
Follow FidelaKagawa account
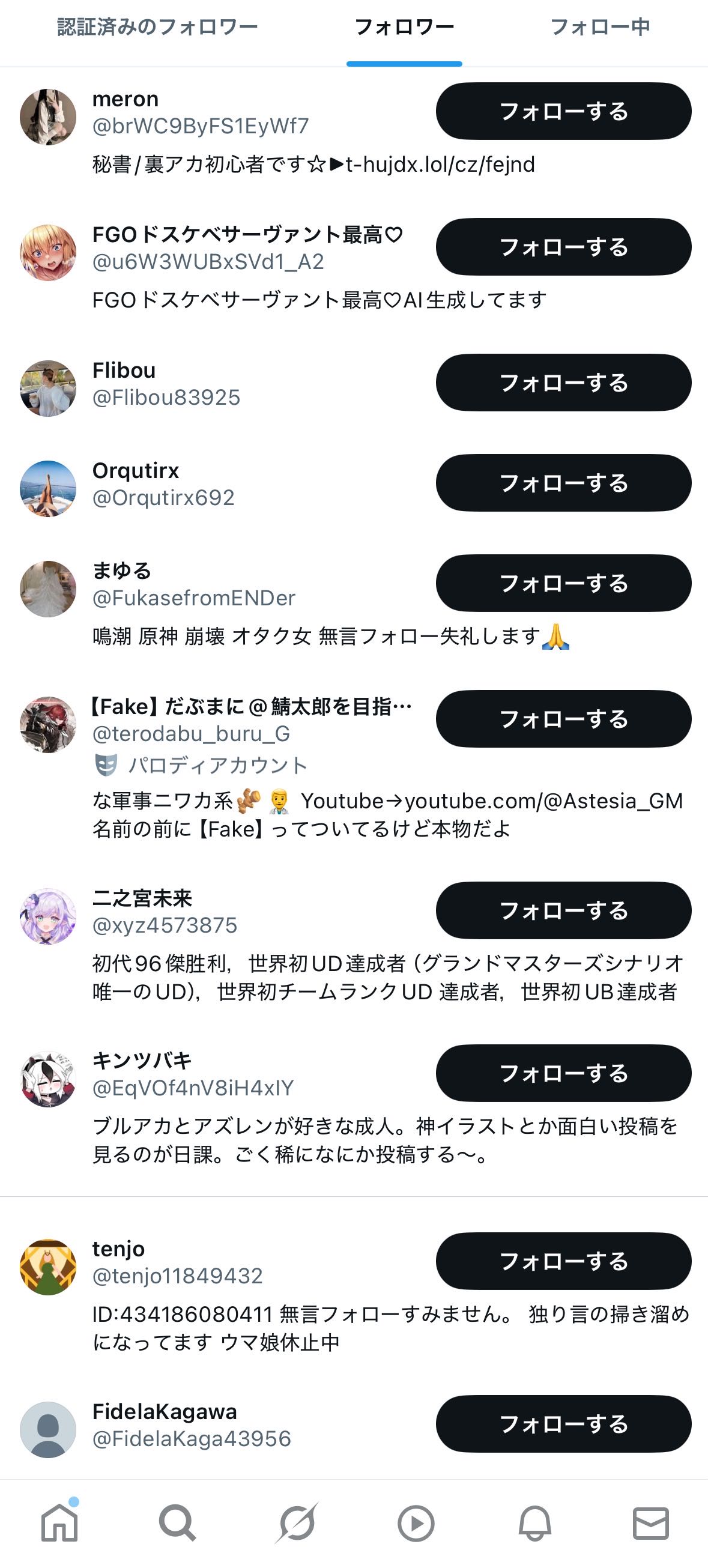tap(563, 1424)
